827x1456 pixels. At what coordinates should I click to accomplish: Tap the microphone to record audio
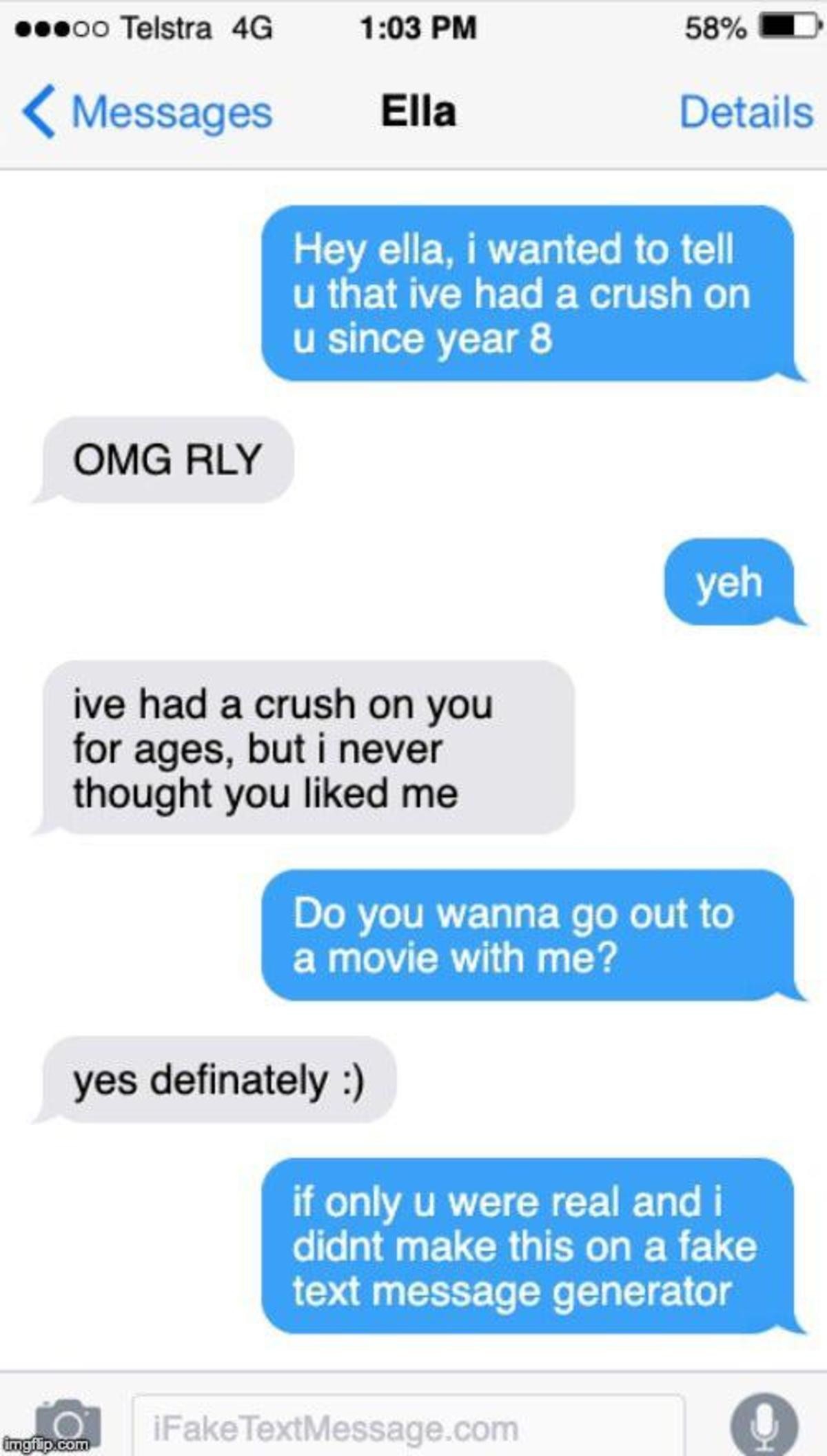[x=764, y=1424]
